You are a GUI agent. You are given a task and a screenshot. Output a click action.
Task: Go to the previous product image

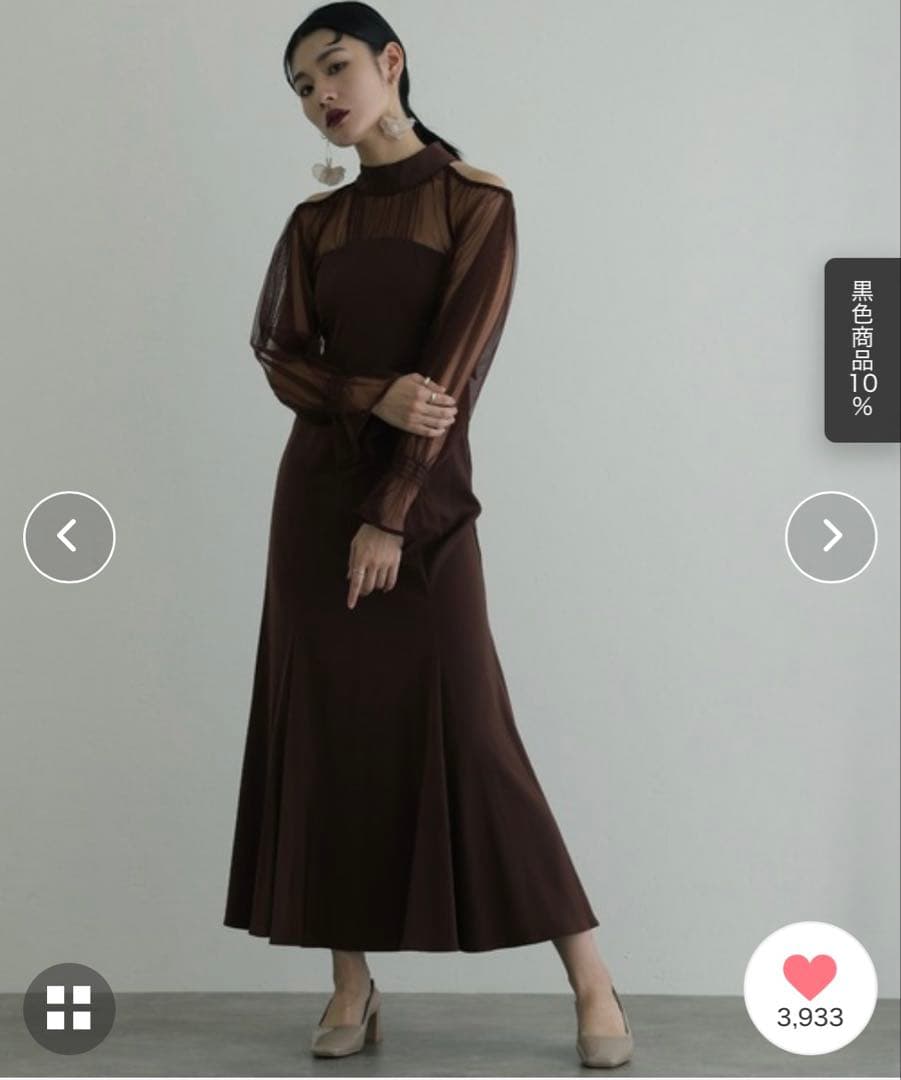point(69,537)
